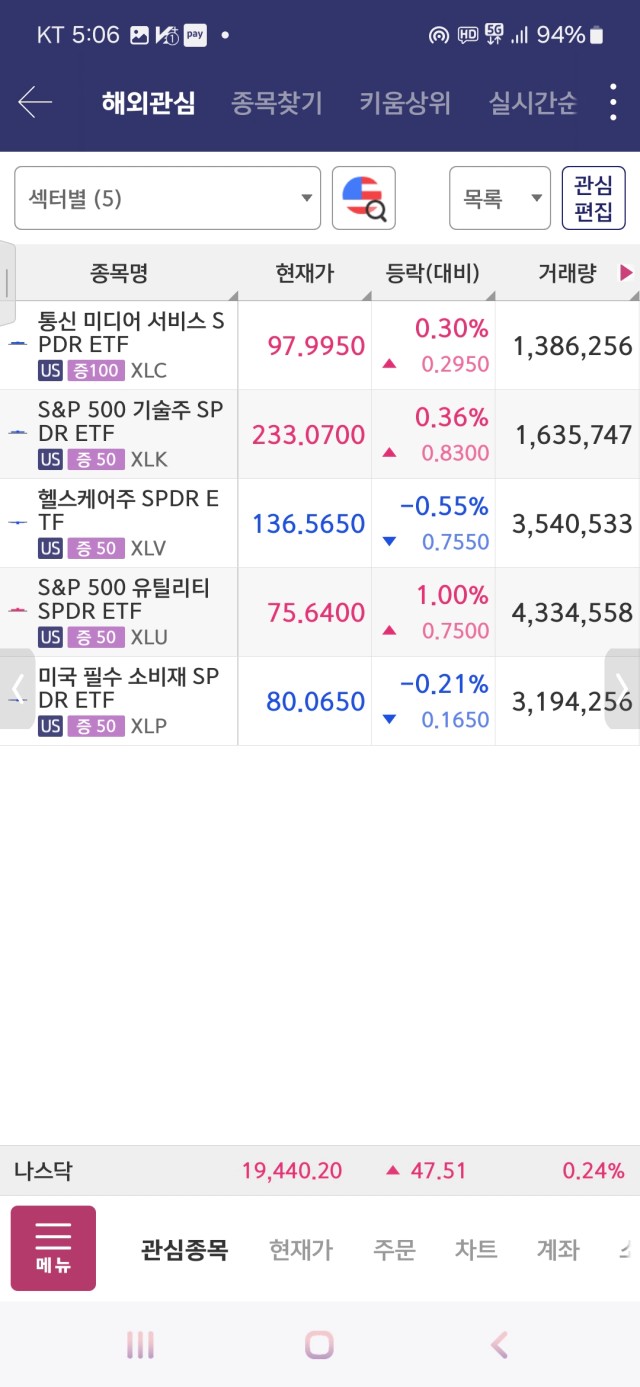Open the XLC 통신 미디어 서비스 ETF row
Image resolution: width=640 pixels, height=1387 pixels.
(x=320, y=345)
